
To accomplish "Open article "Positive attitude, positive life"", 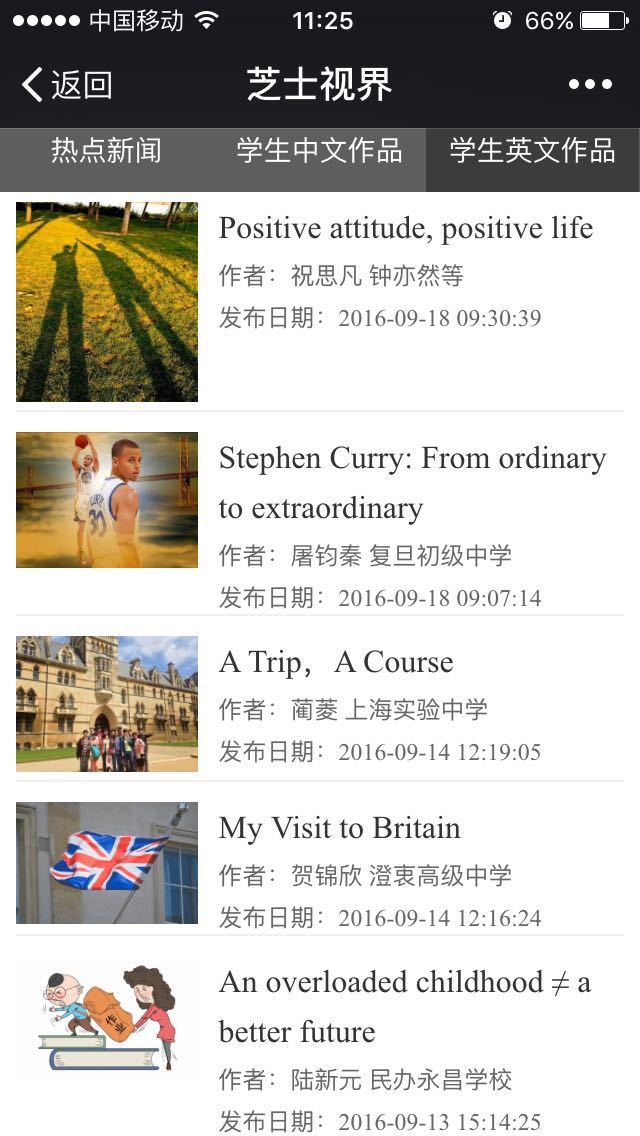I will pos(405,229).
